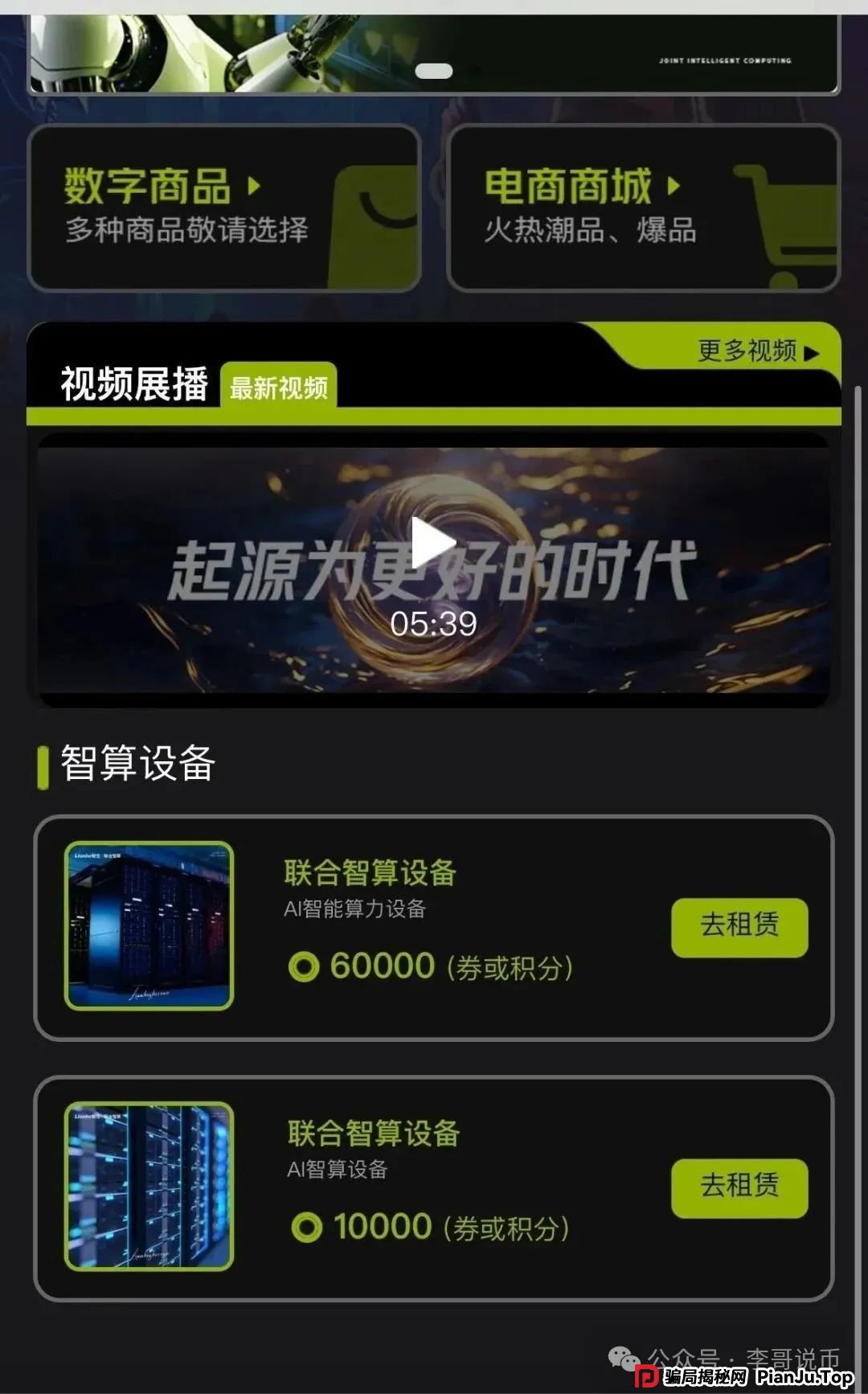The image size is (868, 1394).
Task: Switch to the 最新视频 tab
Action: [281, 387]
